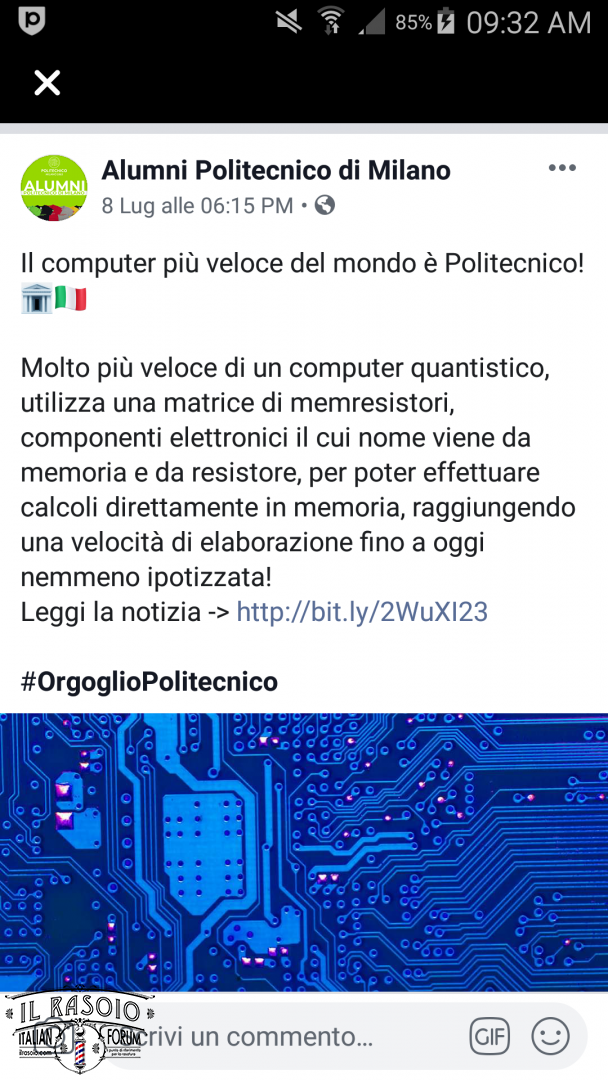Open the GIF picker for comments
The width and height of the screenshot is (608, 1080).
pyautogui.click(x=490, y=1036)
